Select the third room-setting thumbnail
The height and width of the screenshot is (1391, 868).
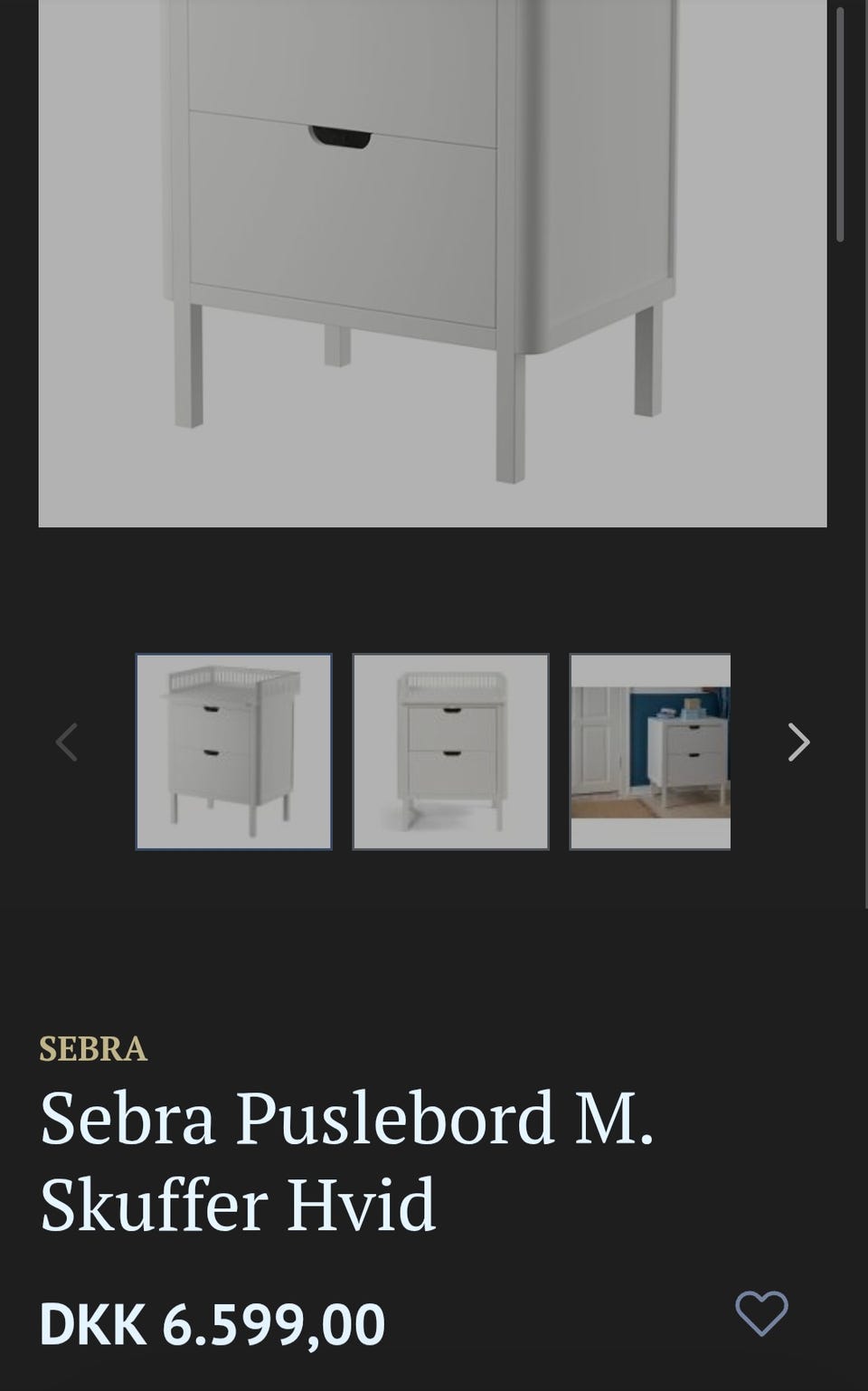coord(650,752)
